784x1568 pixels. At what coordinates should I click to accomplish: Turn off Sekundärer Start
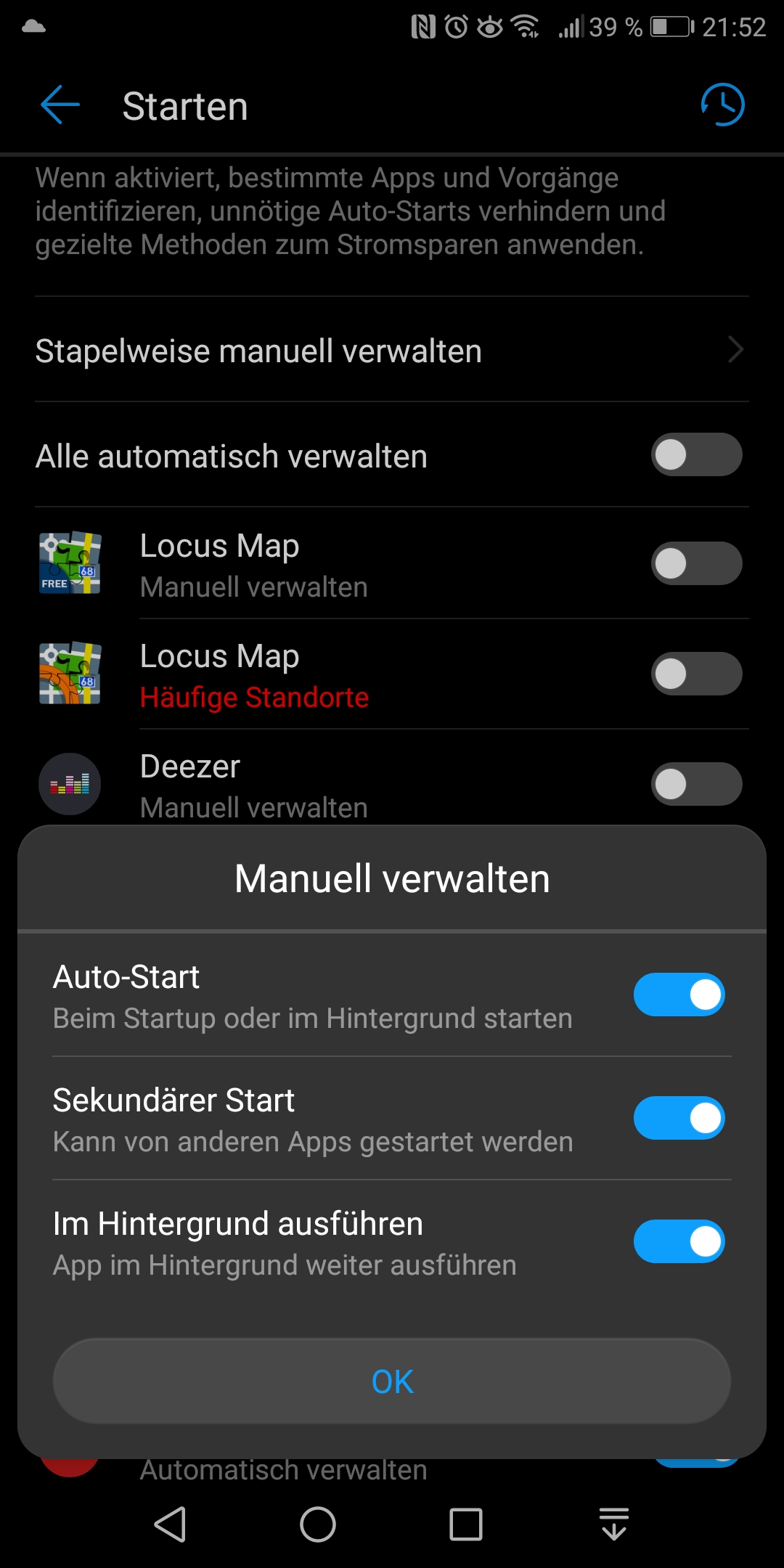click(x=679, y=1118)
